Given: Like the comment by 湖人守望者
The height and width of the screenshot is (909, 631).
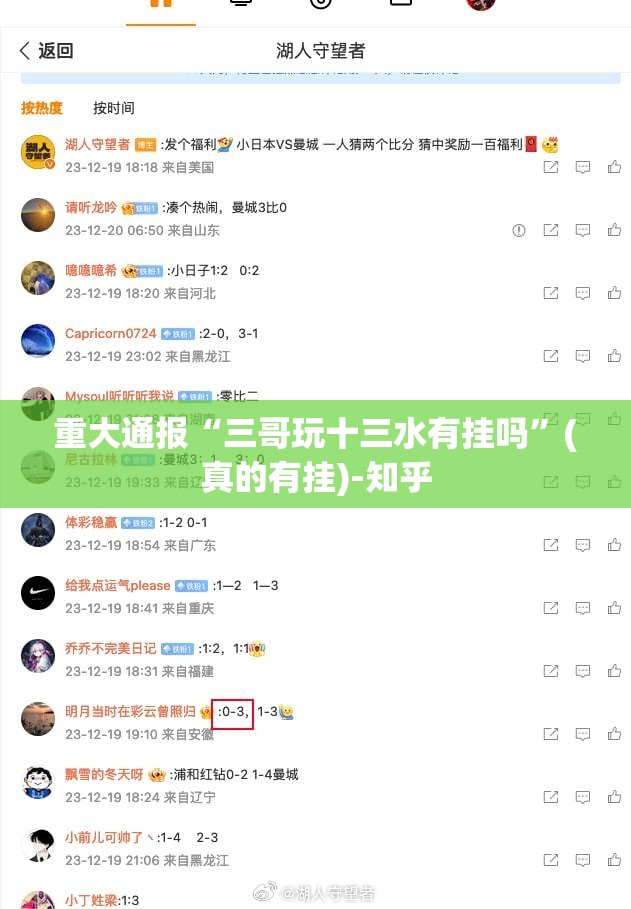Looking at the screenshot, I should [614, 167].
